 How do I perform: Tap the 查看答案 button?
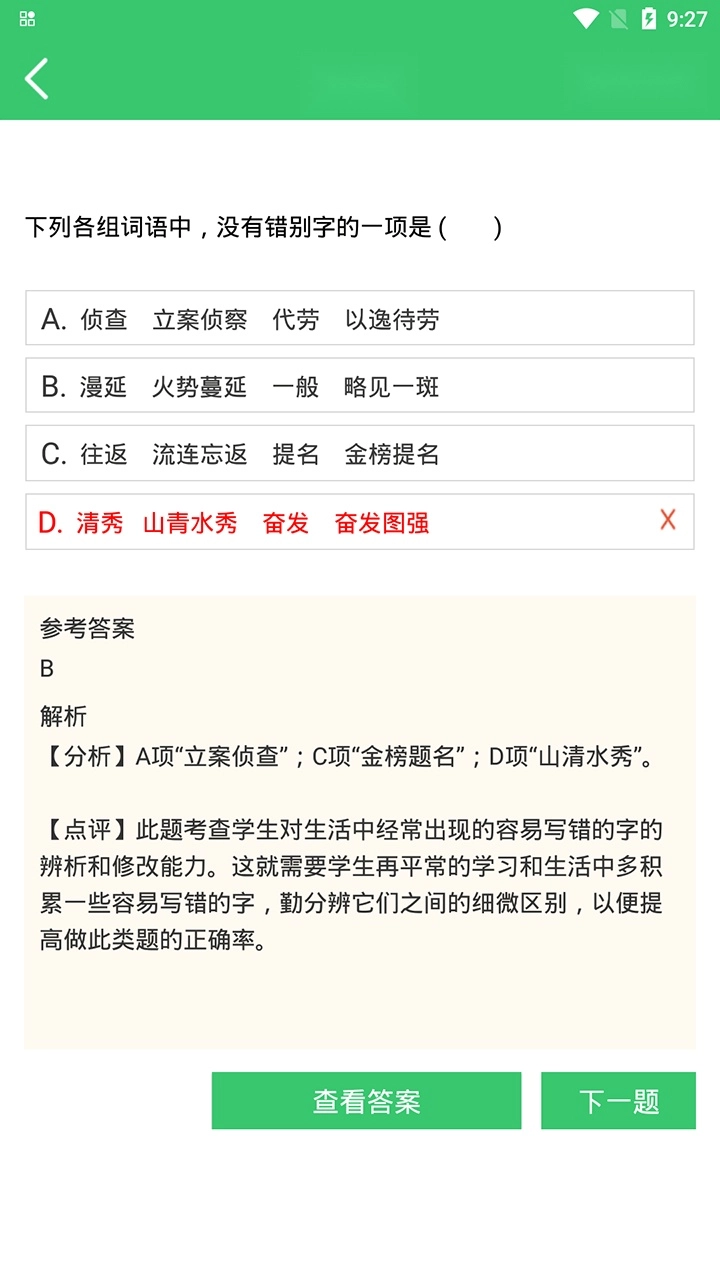pyautogui.click(x=365, y=1100)
